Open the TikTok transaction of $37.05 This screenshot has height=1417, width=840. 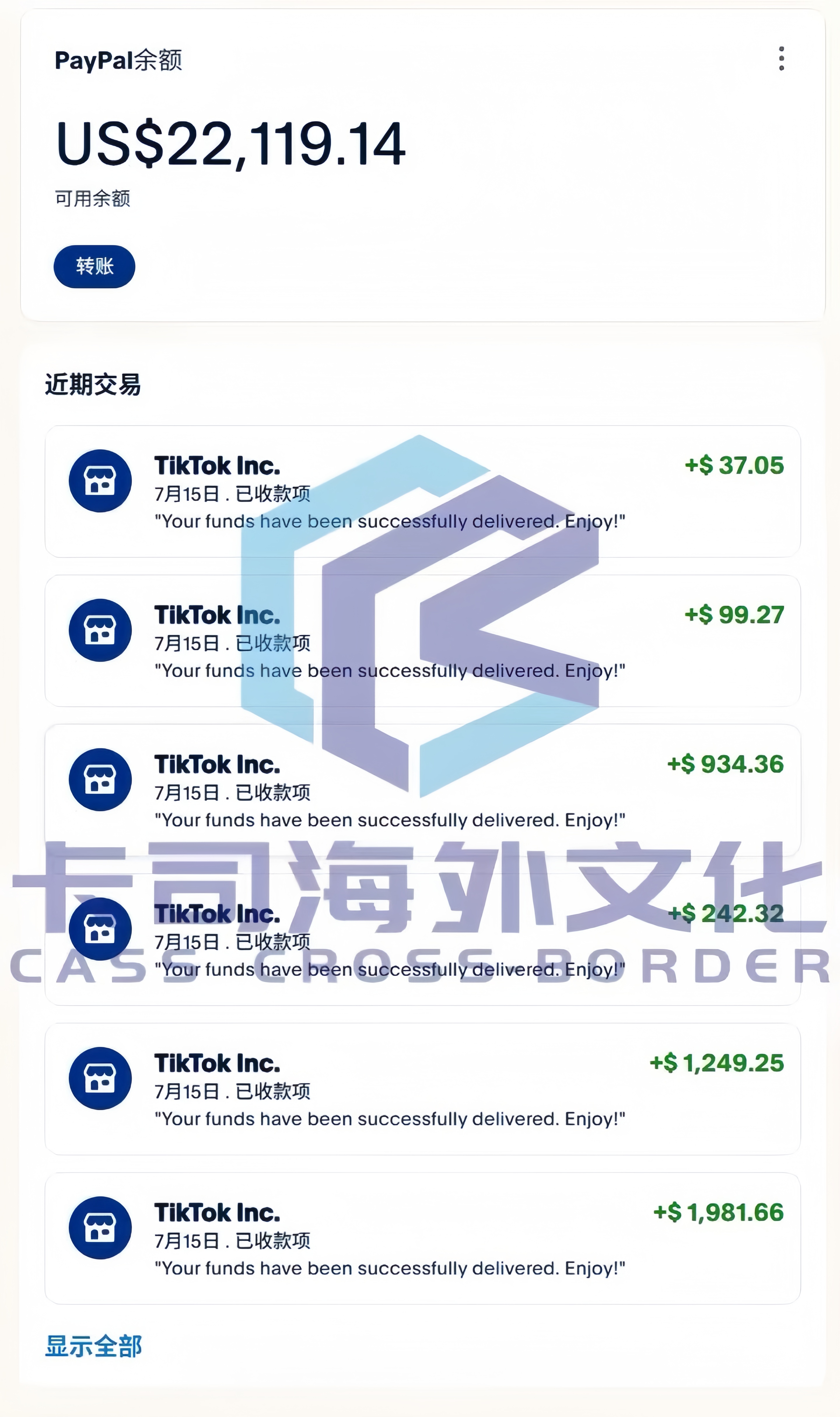coord(422,491)
